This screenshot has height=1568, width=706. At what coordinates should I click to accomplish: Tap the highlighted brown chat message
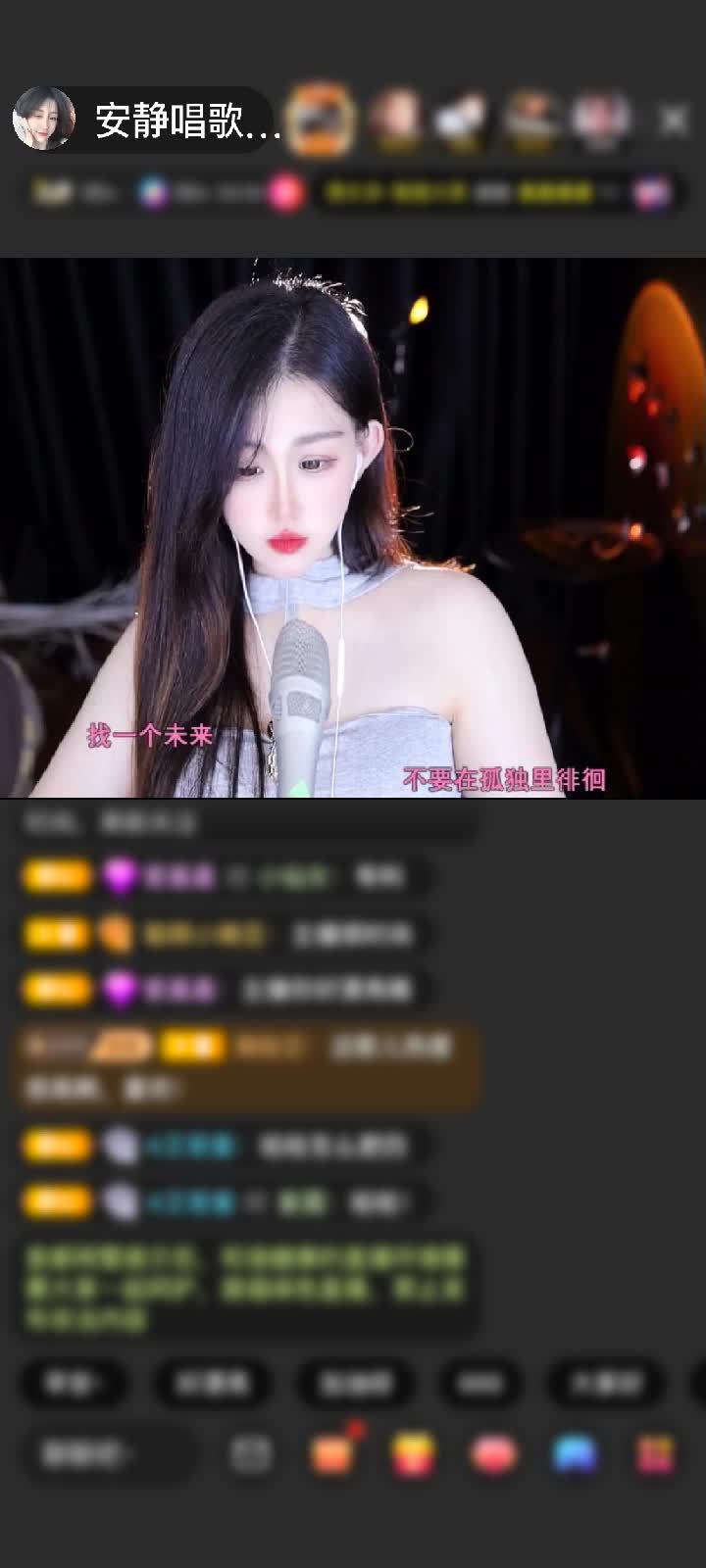pyautogui.click(x=247, y=1067)
